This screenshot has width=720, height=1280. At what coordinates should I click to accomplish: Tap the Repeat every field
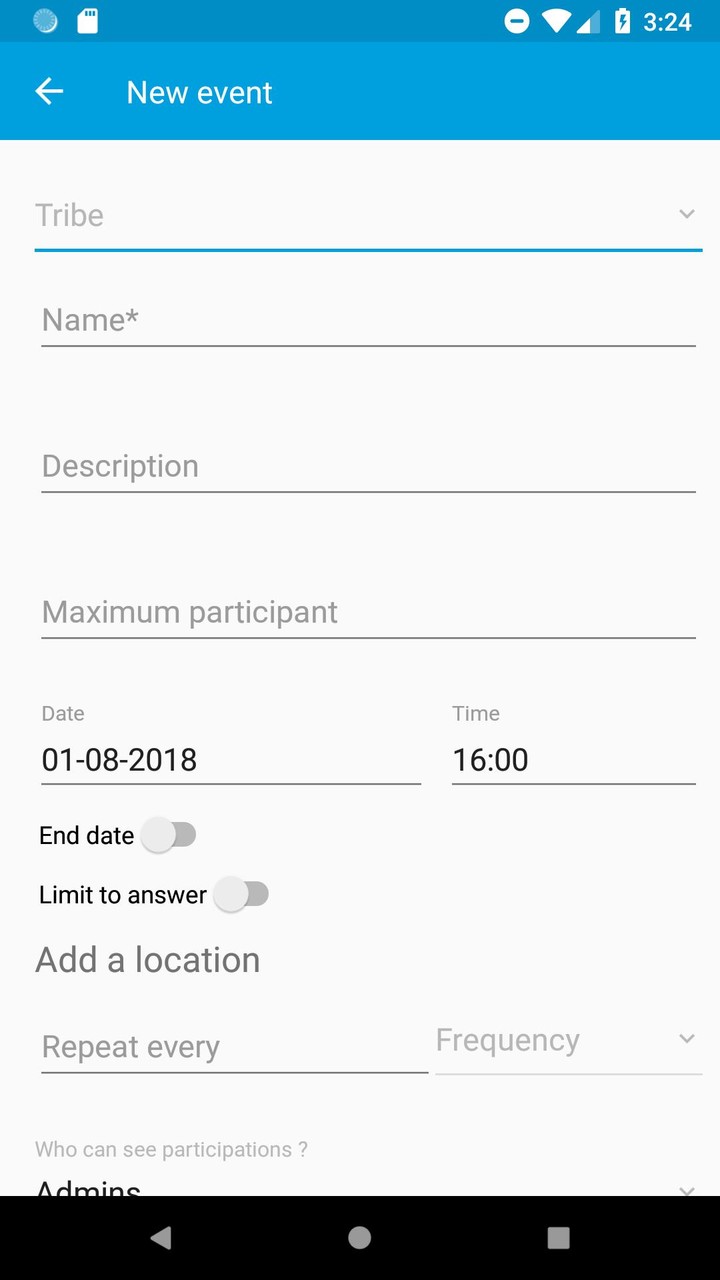[234, 1047]
